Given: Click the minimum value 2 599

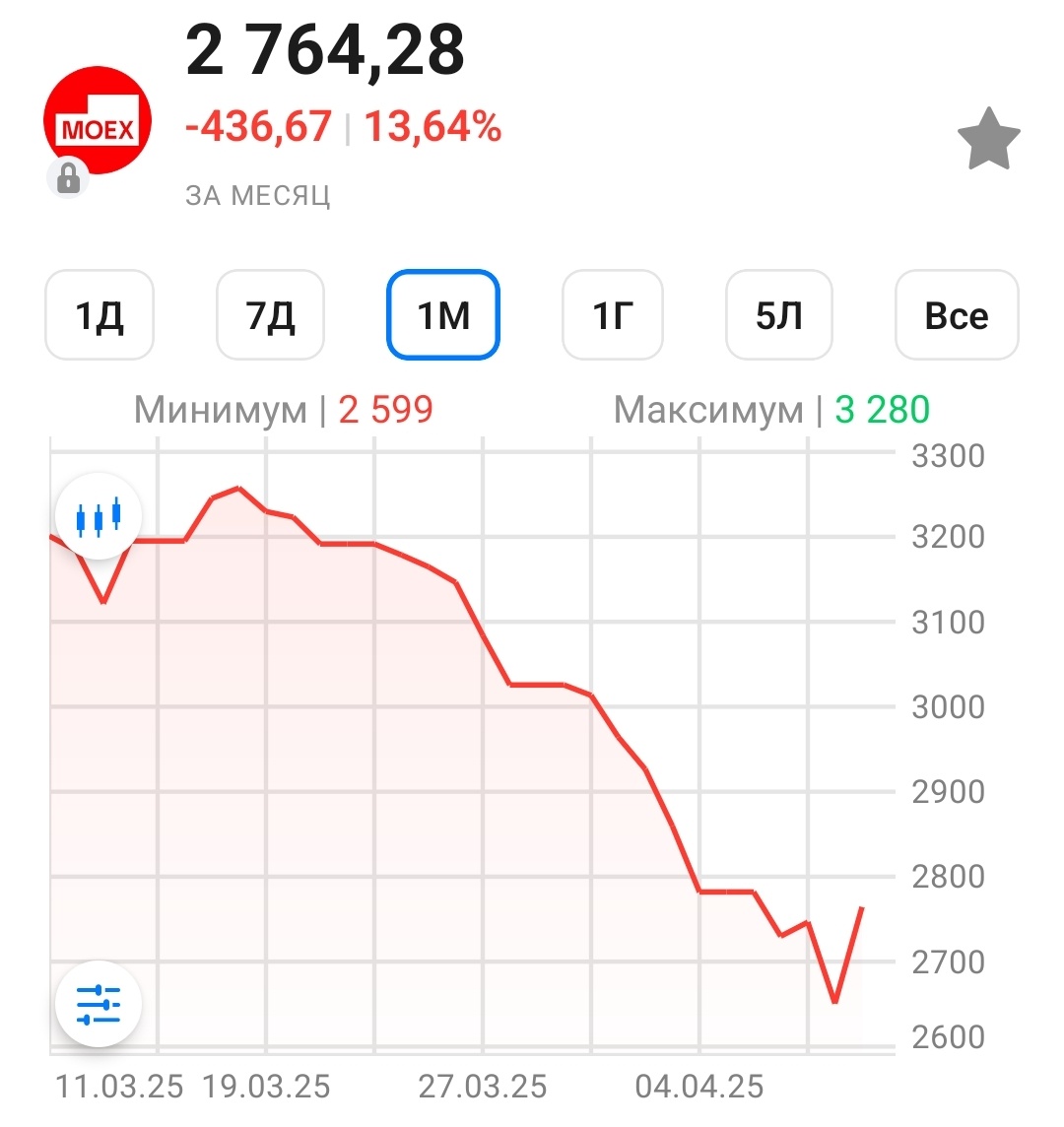Looking at the screenshot, I should click(385, 409).
